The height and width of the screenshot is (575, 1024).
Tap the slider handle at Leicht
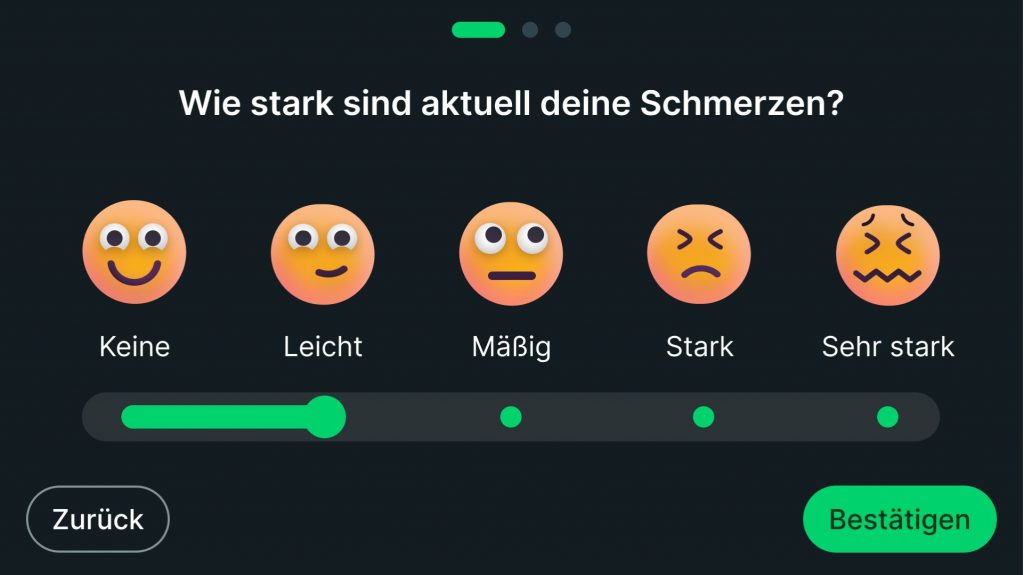tap(324, 417)
